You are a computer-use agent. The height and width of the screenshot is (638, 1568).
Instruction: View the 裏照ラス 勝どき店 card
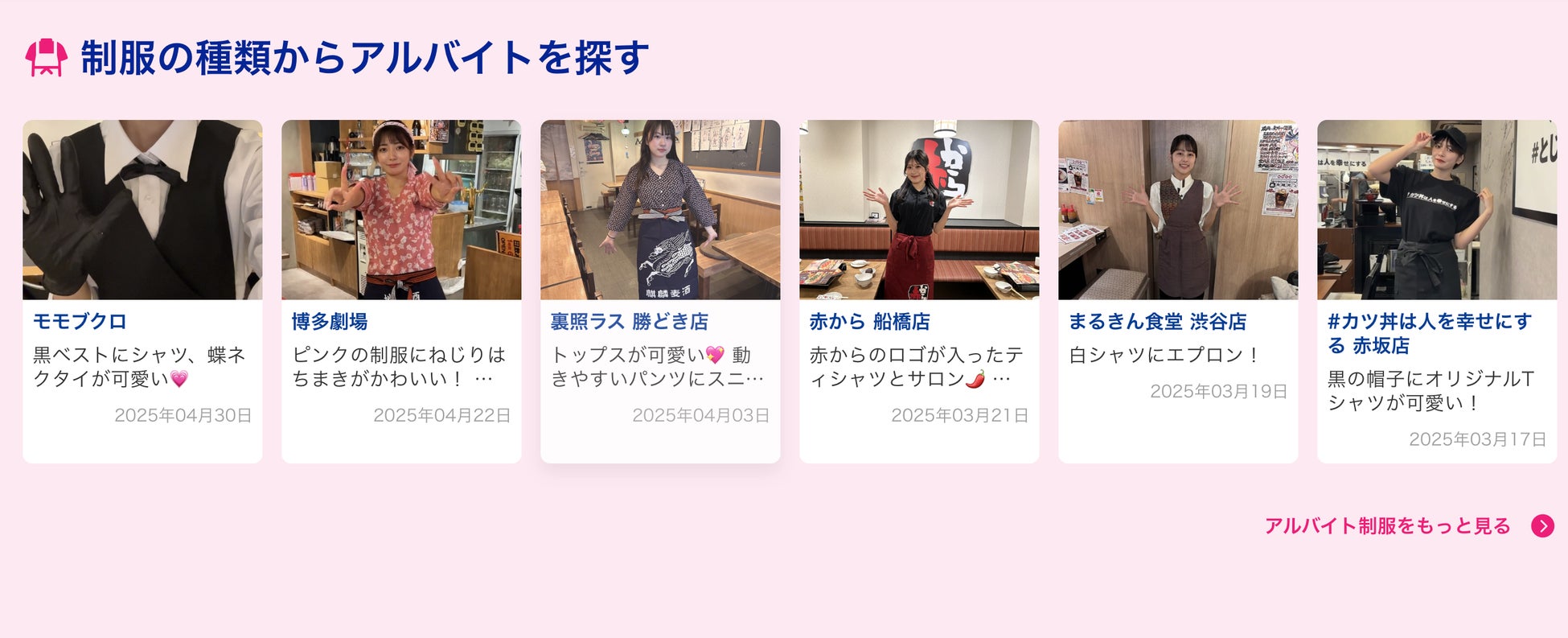tap(660, 290)
